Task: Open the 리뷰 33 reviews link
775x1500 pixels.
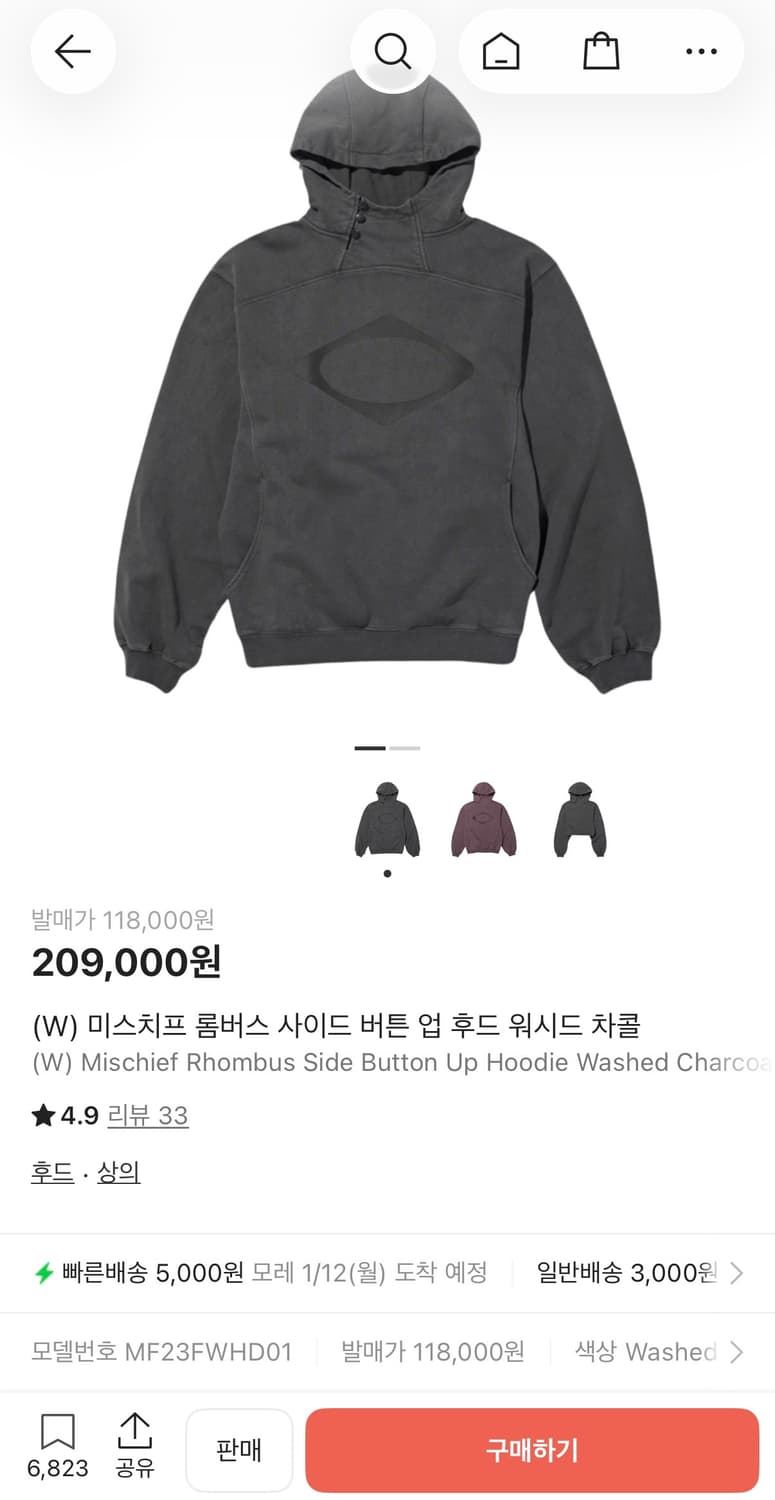Action: tap(146, 1115)
